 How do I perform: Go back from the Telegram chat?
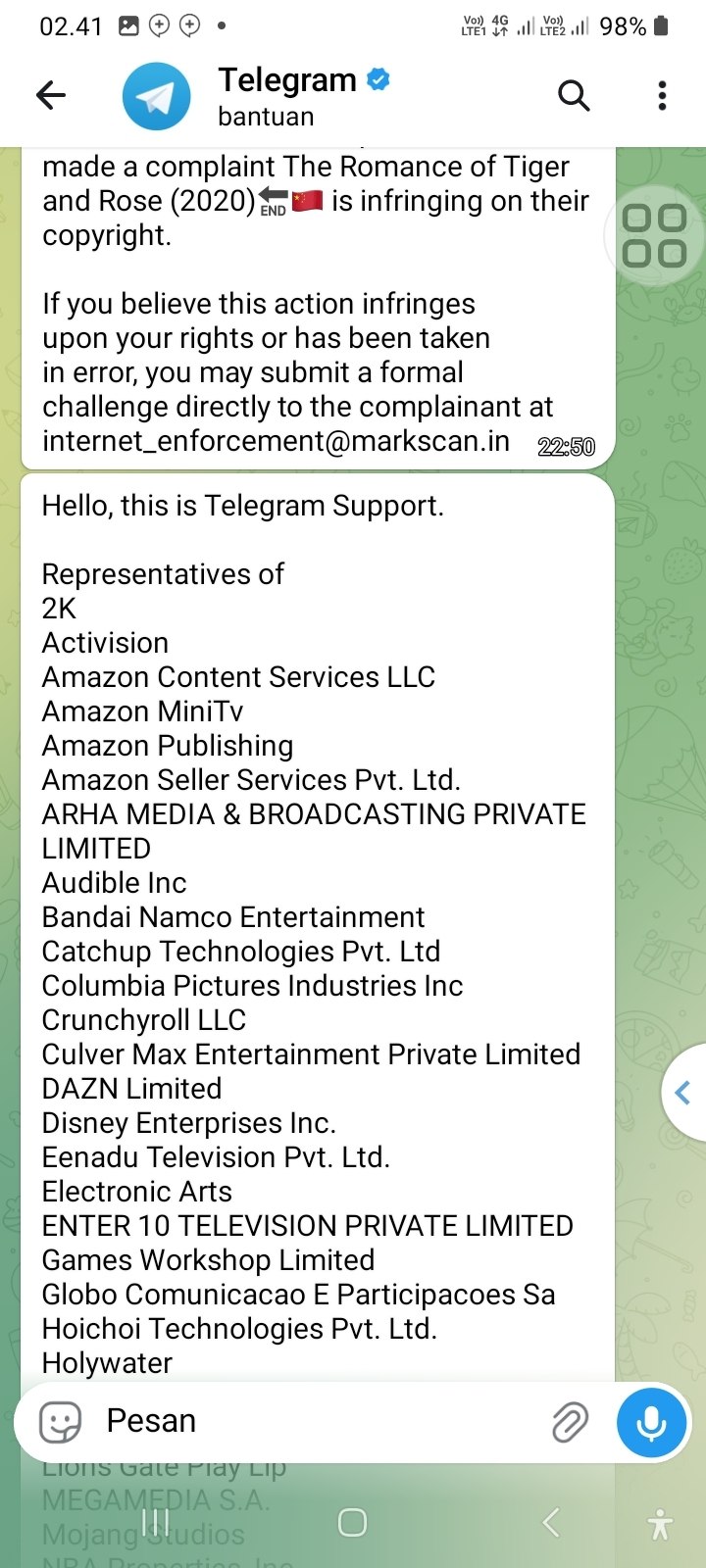51,95
